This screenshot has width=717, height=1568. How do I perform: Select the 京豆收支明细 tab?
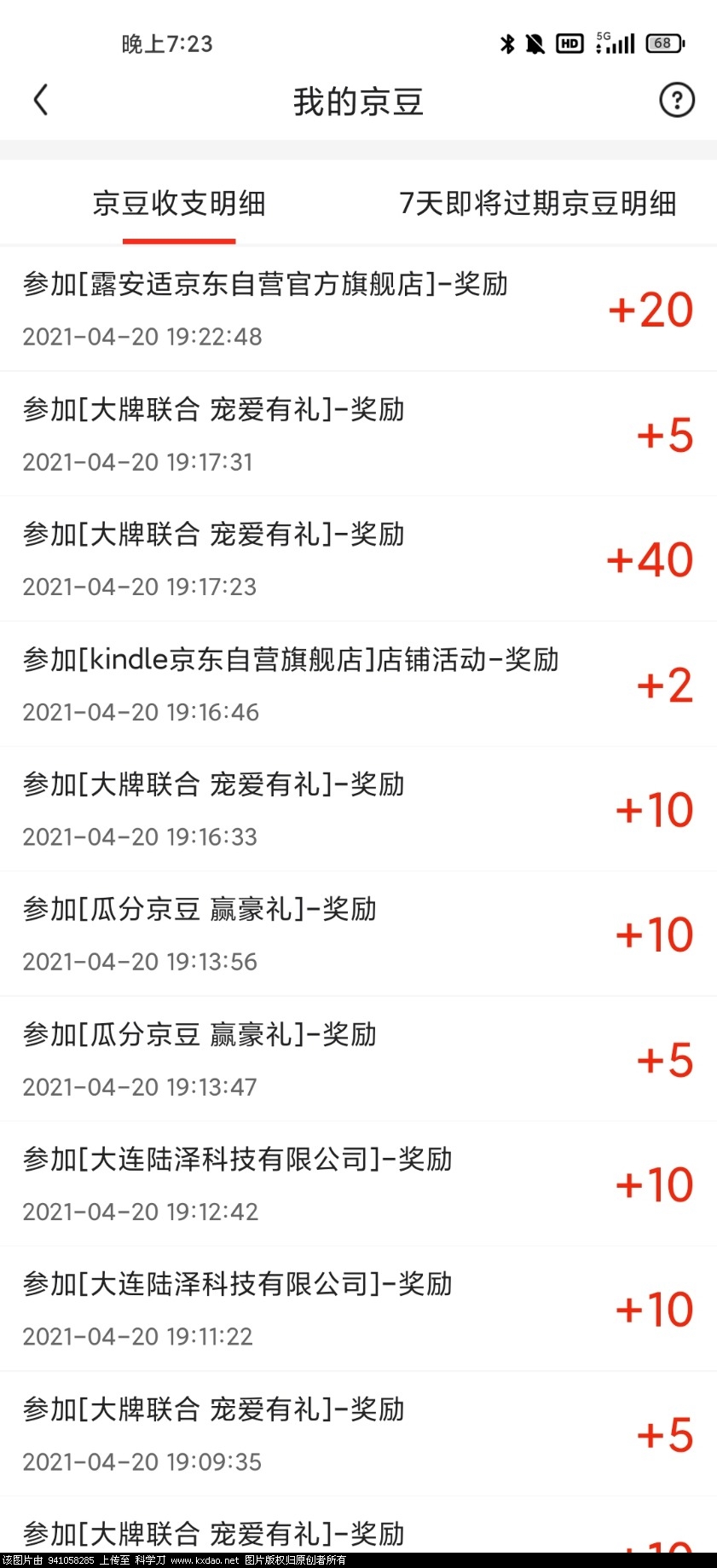click(179, 205)
